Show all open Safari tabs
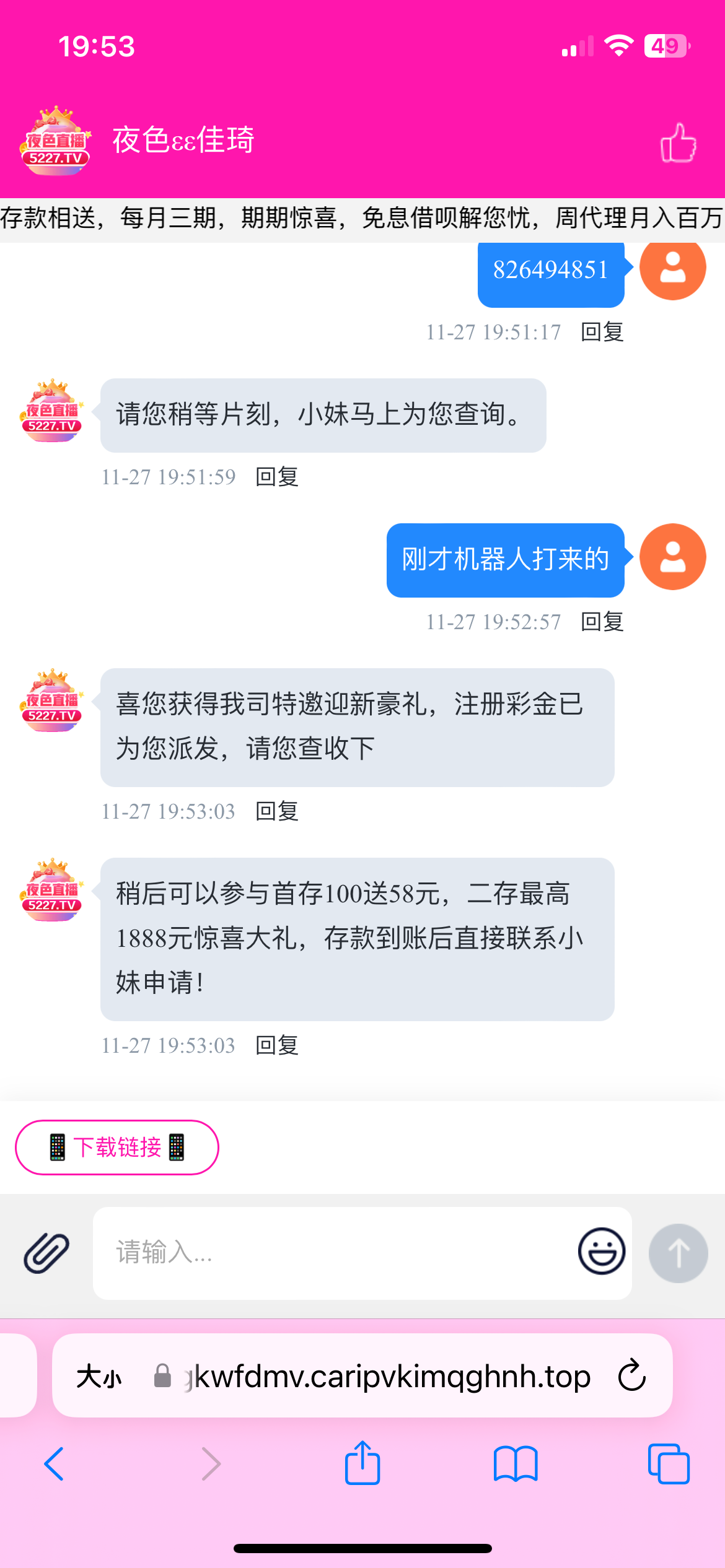The image size is (725, 1568). [668, 1464]
